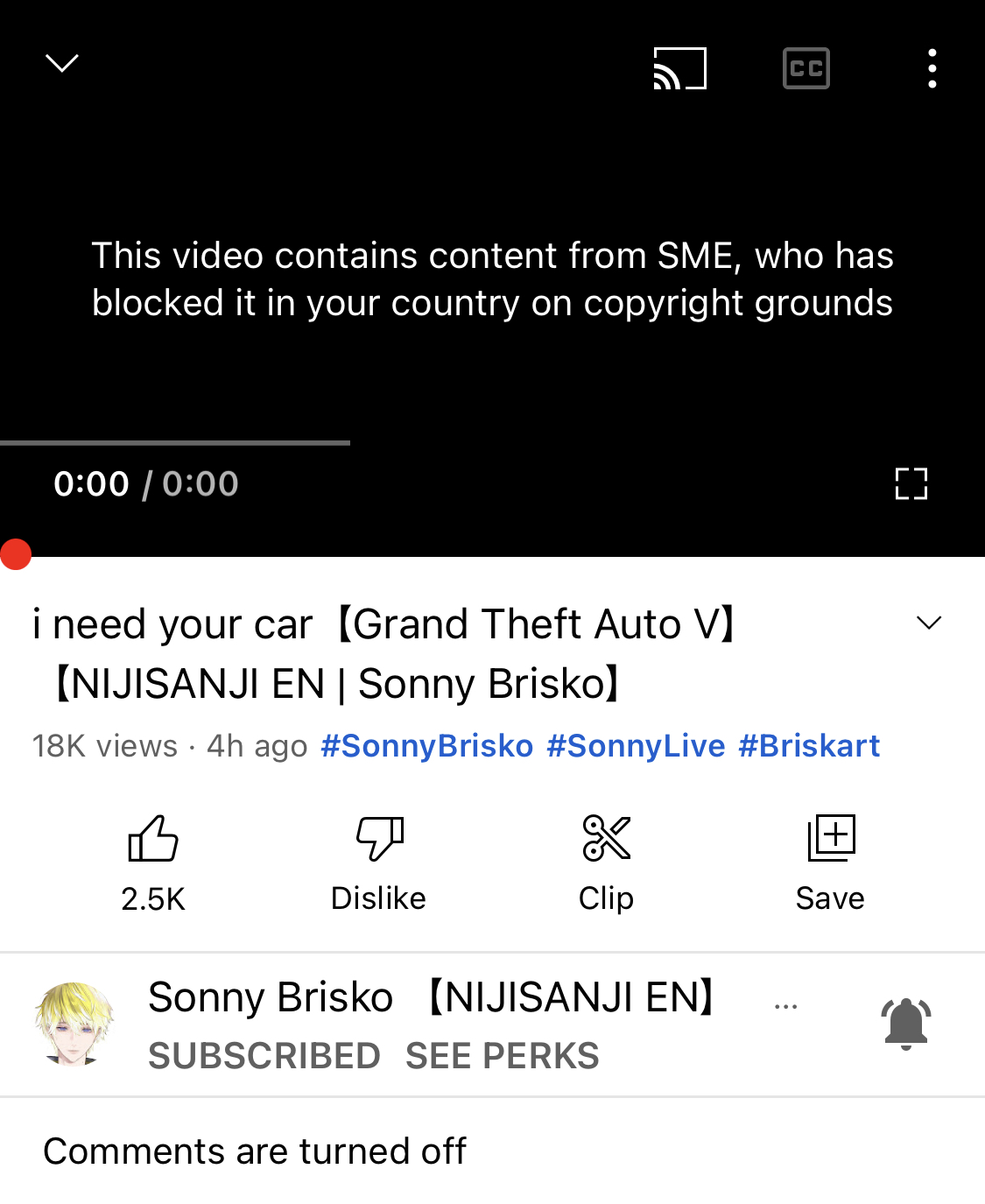Image resolution: width=985 pixels, height=1204 pixels.
Task: Tap the red scrubber on the progress bar
Action: tap(15, 554)
